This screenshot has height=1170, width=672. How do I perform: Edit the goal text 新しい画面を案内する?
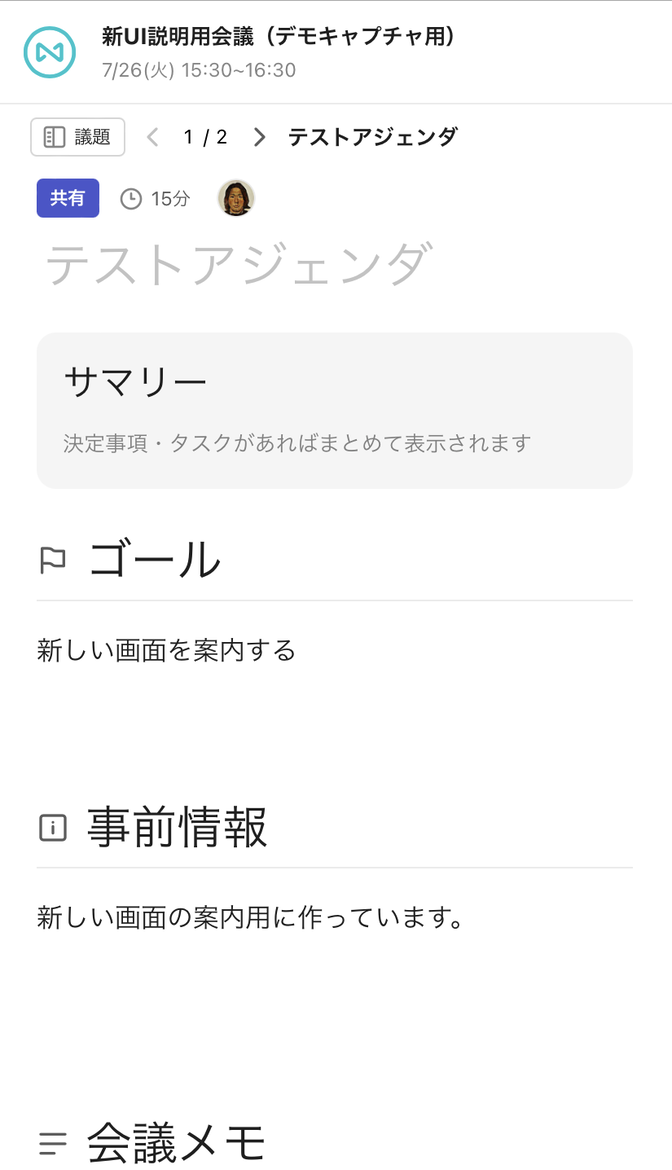tap(166, 651)
